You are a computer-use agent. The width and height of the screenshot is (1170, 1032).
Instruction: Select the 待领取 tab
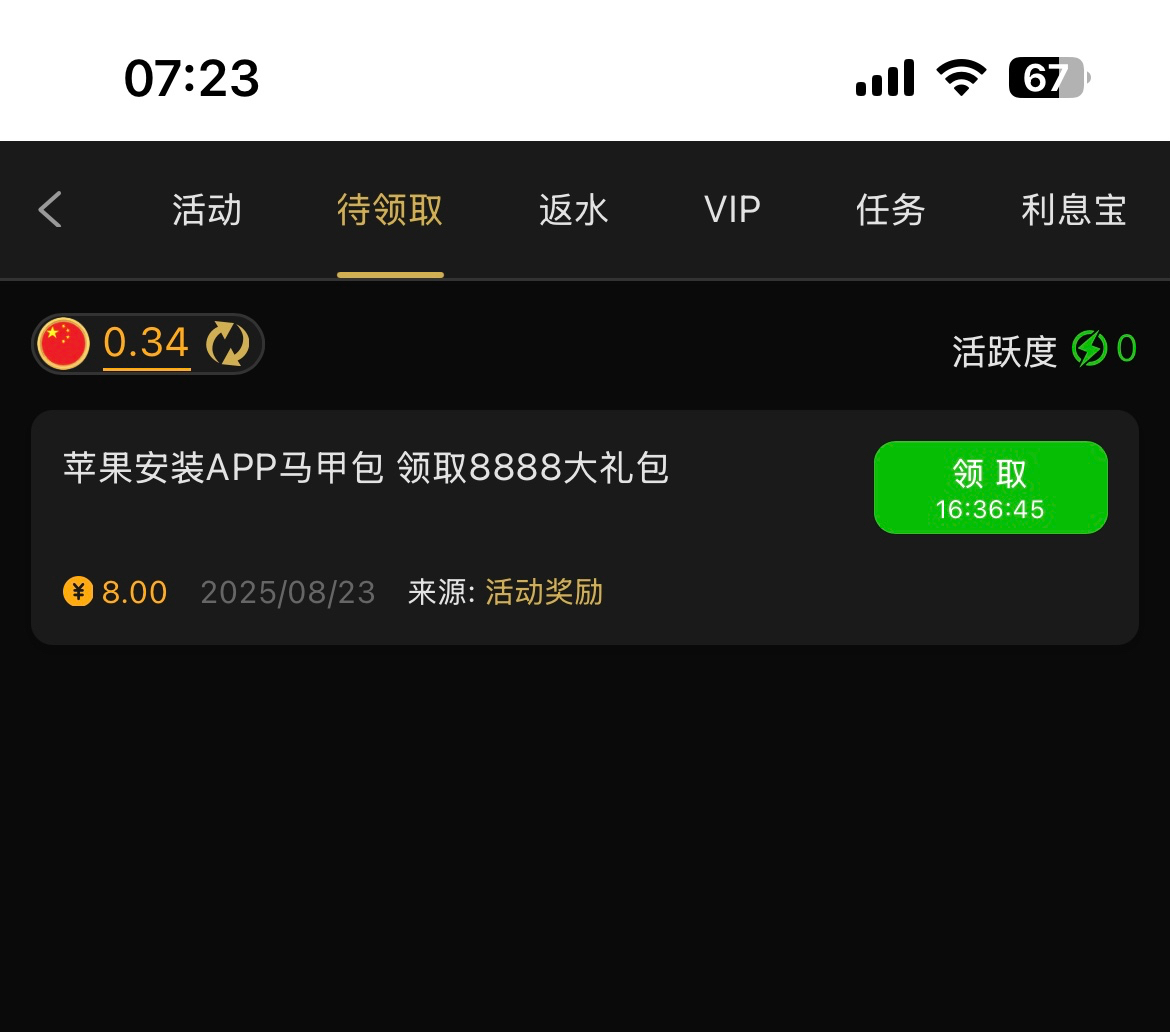390,210
